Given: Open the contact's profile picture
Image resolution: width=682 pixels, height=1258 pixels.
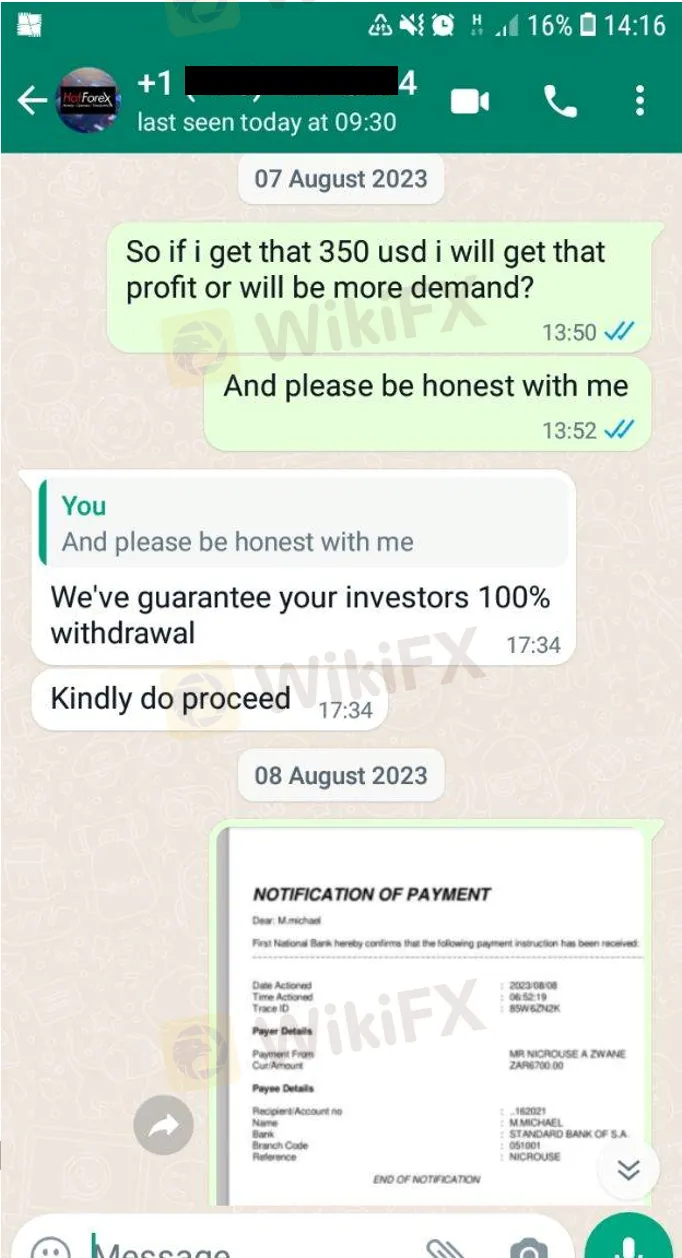Looking at the screenshot, I should click(87, 101).
